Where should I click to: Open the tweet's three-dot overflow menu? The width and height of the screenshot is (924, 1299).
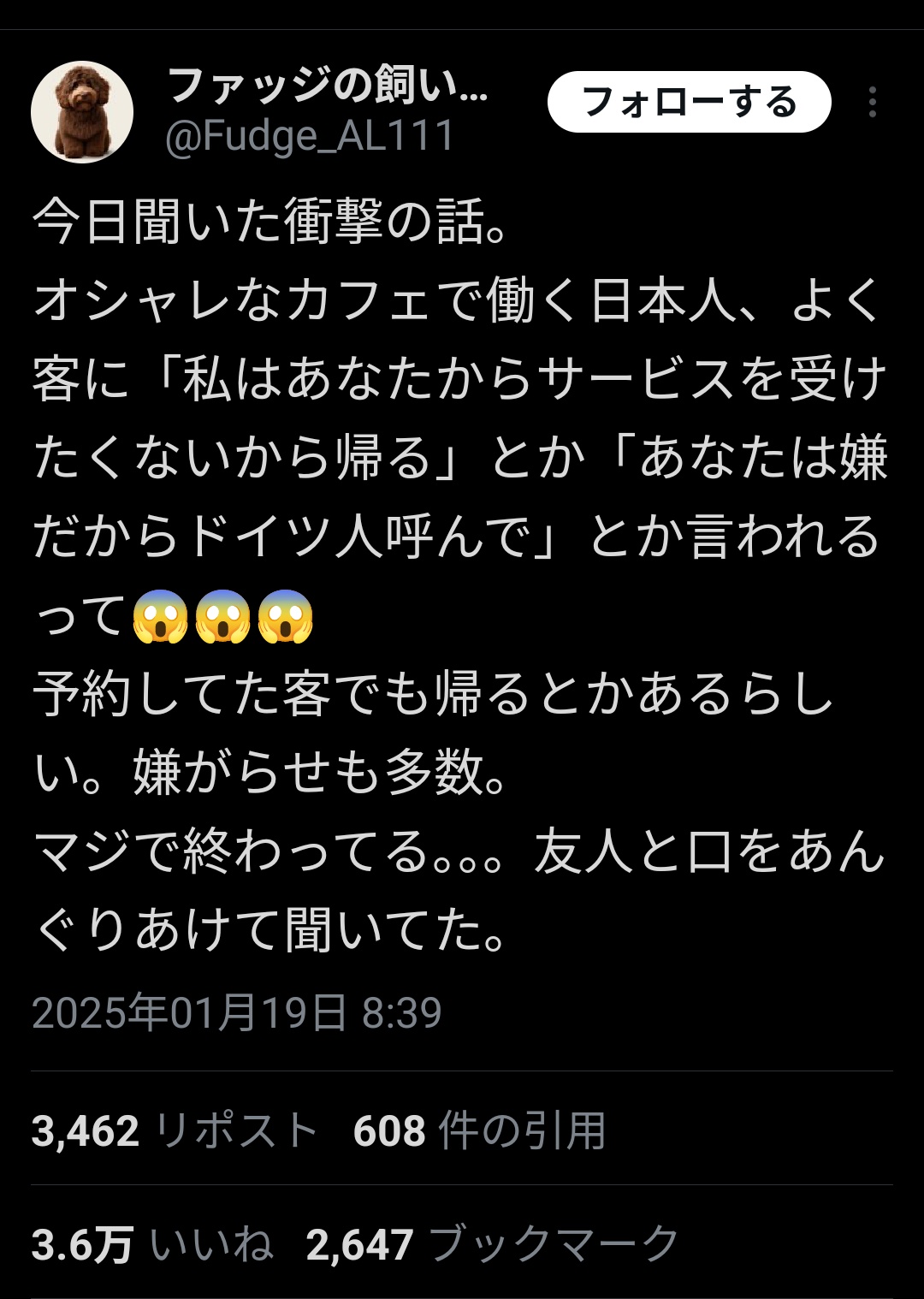coord(872,103)
